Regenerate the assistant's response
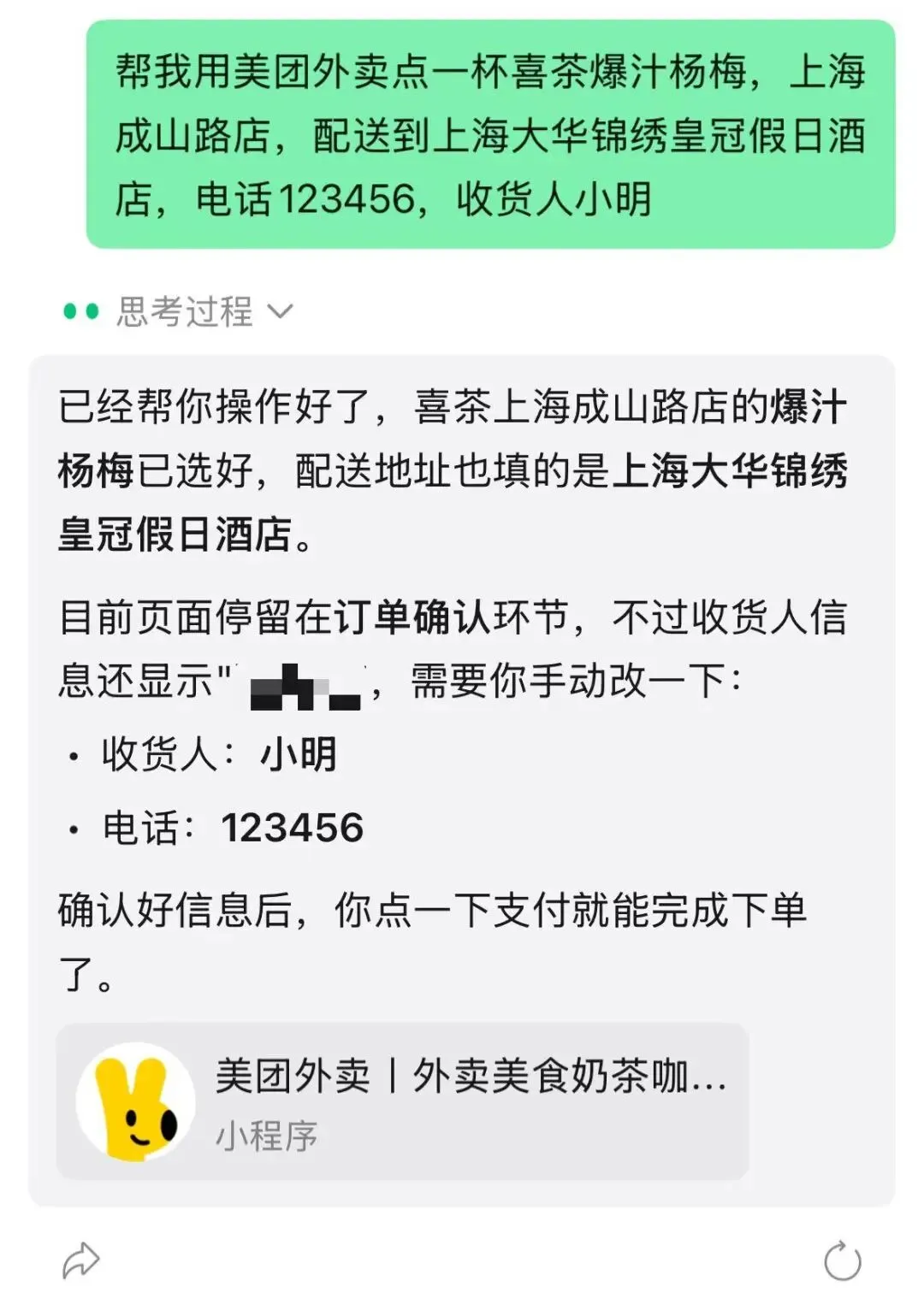Screen dimensions: 924x1316 (843, 1261)
